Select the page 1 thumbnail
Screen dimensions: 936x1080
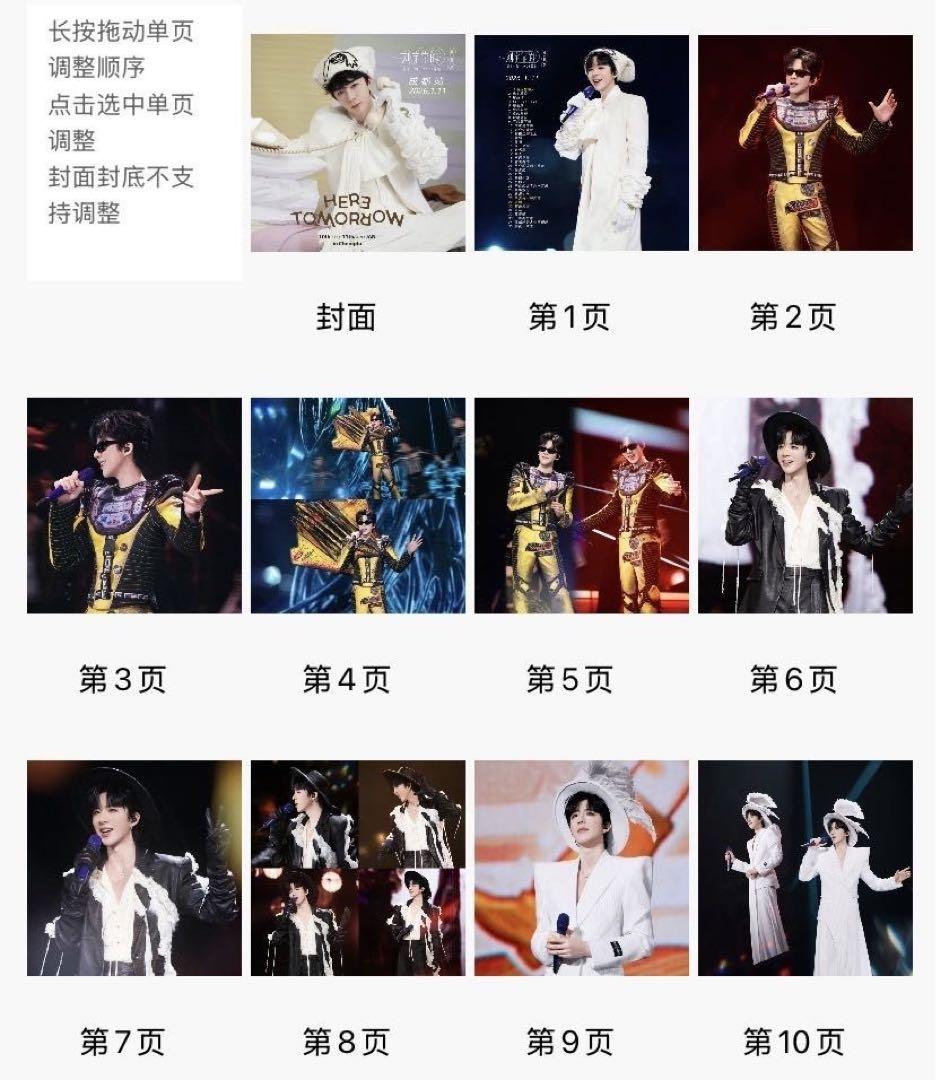pyautogui.click(x=581, y=143)
